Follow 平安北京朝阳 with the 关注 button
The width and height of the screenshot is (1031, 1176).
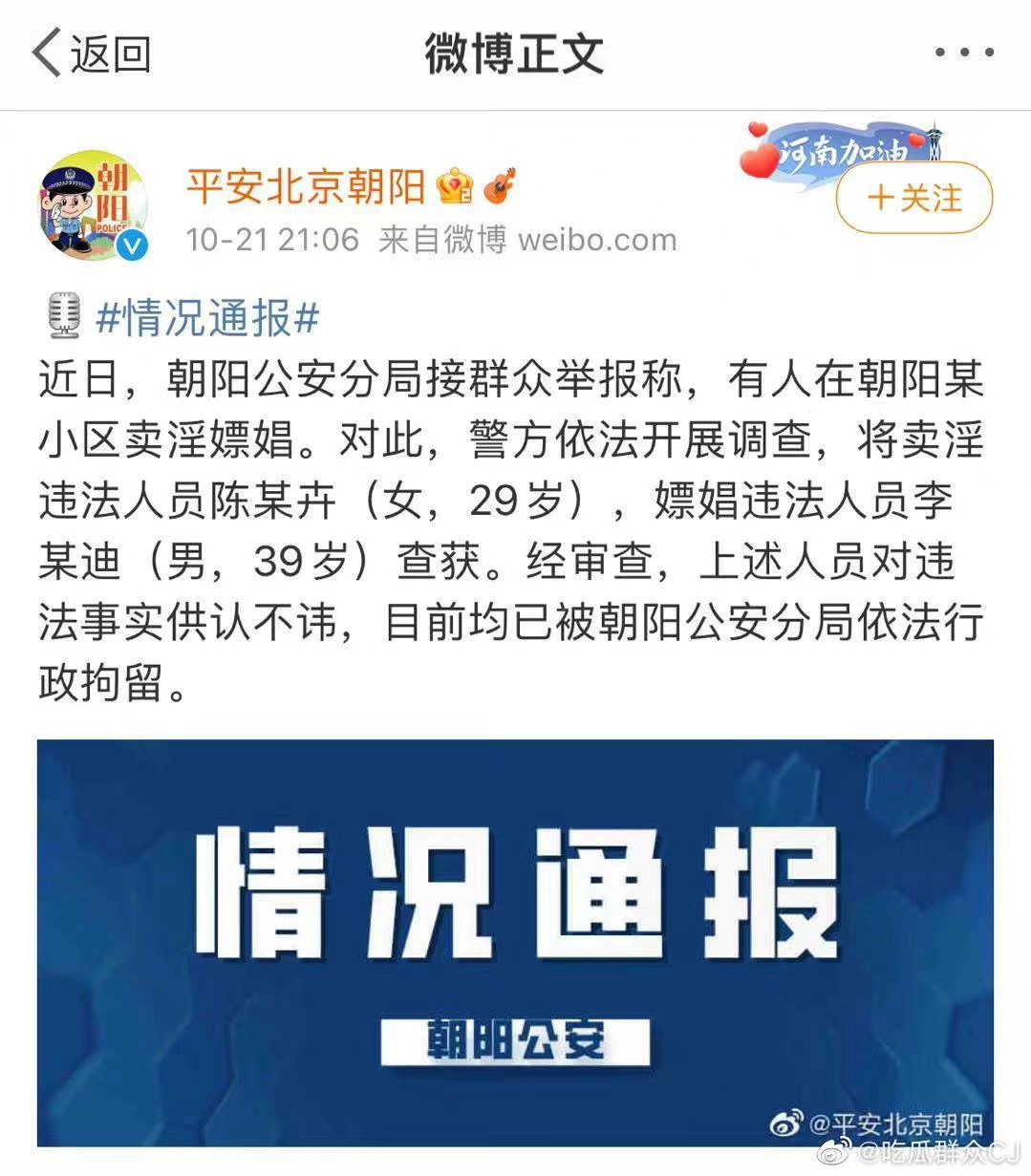[x=914, y=199]
